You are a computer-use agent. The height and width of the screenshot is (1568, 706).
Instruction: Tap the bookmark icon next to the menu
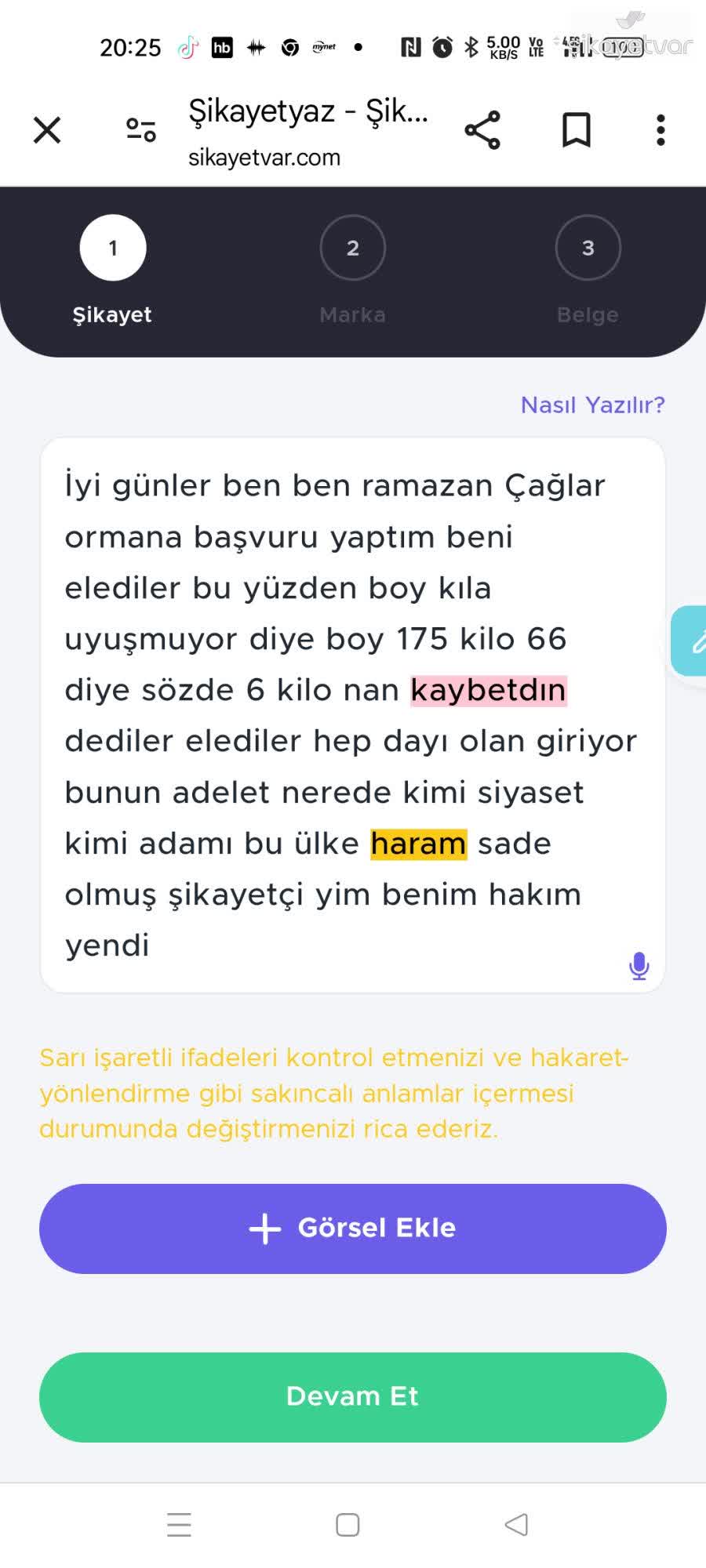coord(576,130)
